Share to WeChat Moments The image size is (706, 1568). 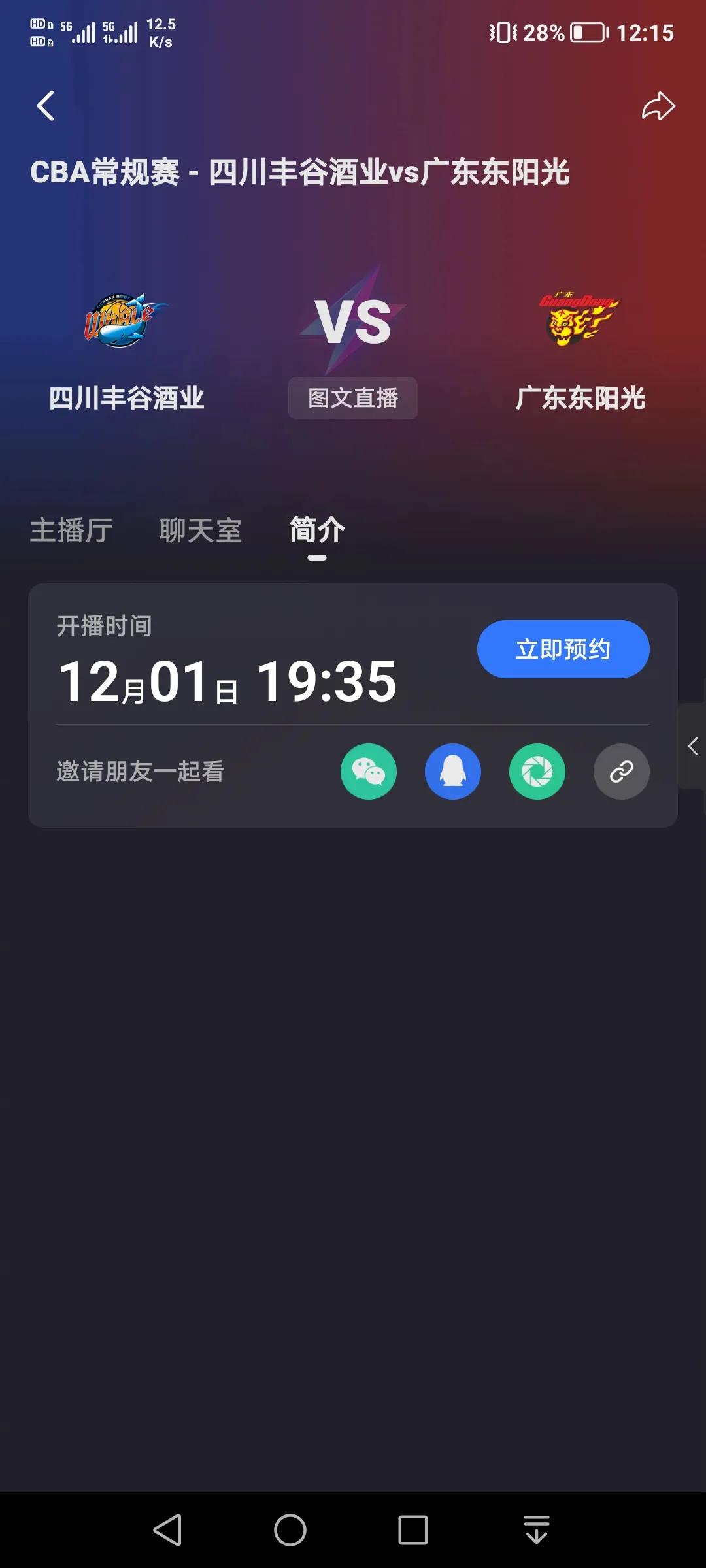537,772
